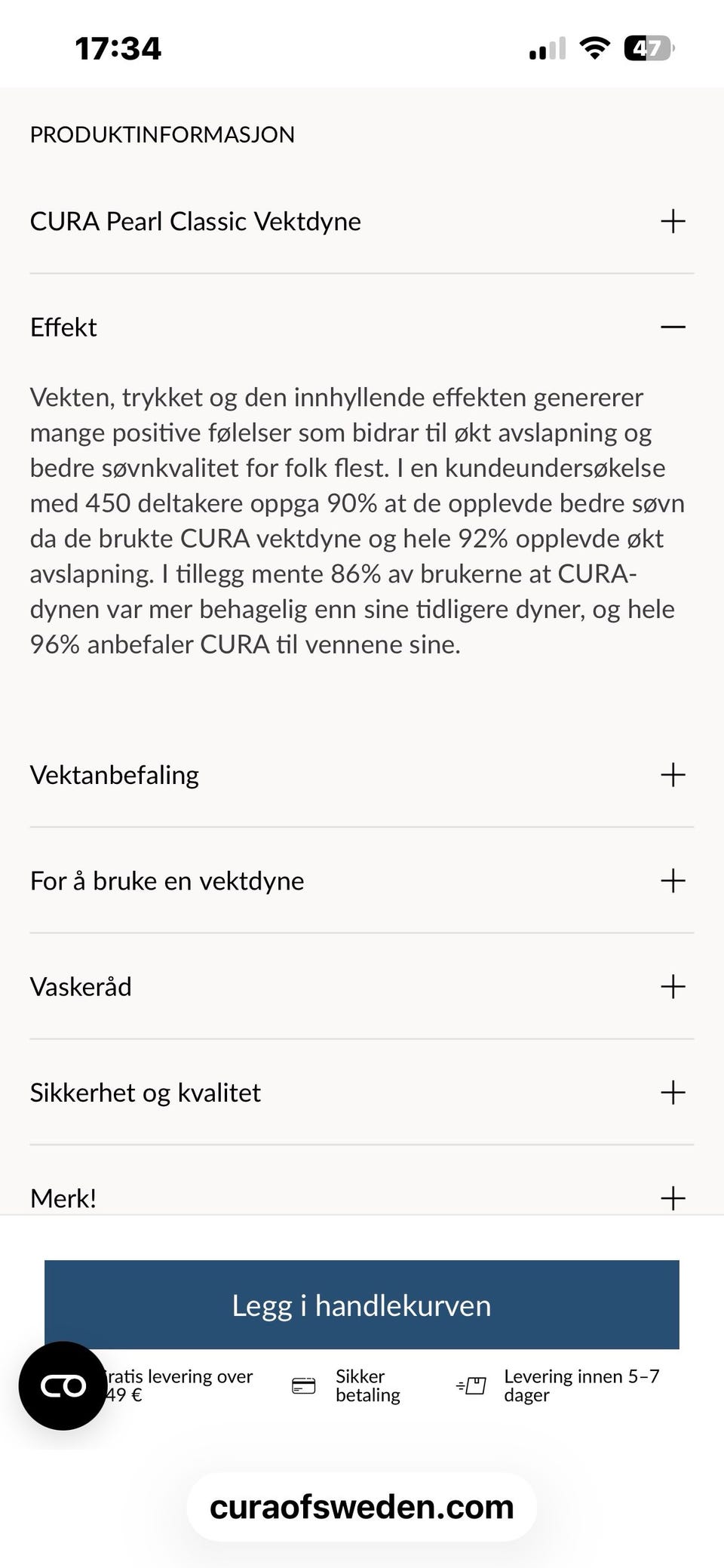Click the secure payment card icon
Screen dimensions: 724x1568
click(304, 1385)
